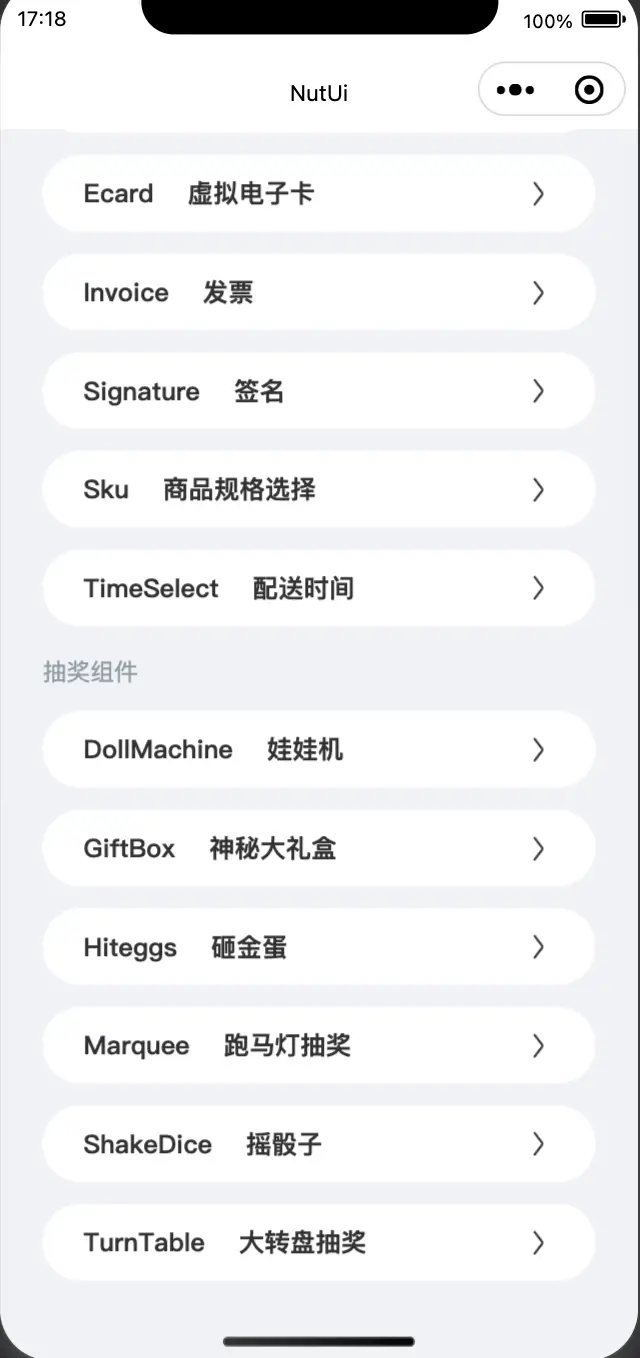This screenshot has width=640, height=1358.
Task: View the Marquee 跑马灯抽奖 component
Action: click(x=319, y=1046)
